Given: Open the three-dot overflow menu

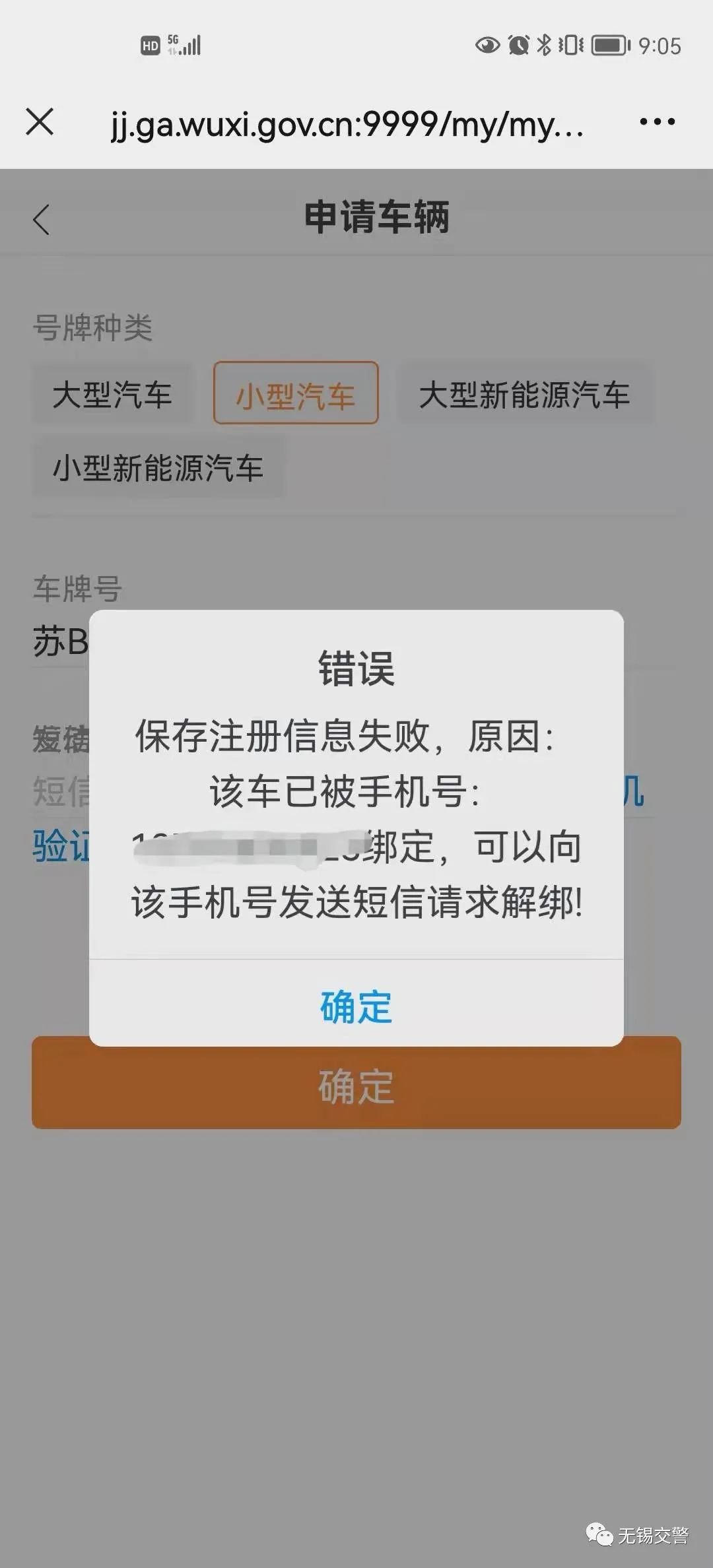Looking at the screenshot, I should coord(657,121).
